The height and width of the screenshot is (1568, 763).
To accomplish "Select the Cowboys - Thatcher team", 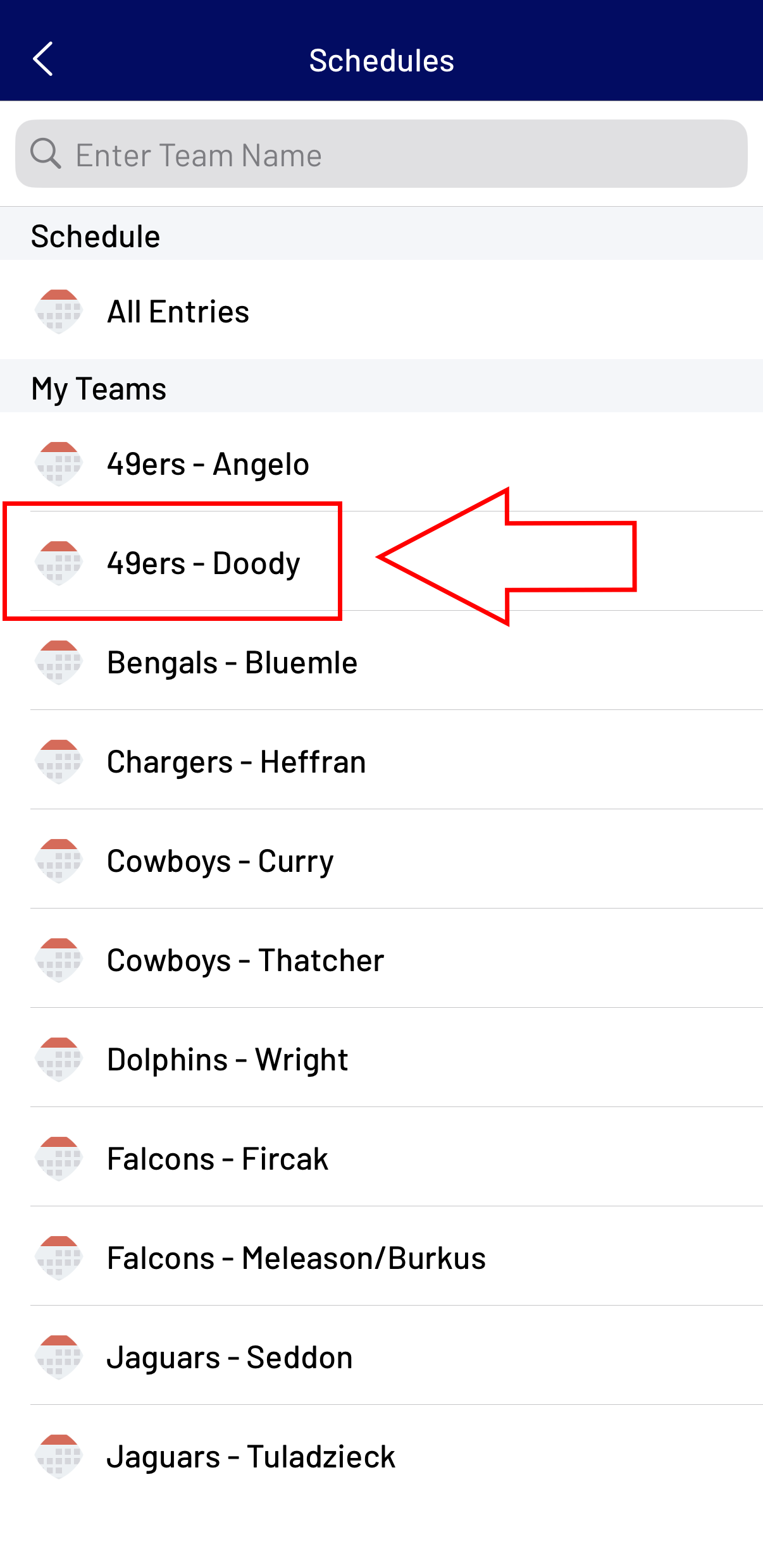I will point(381,959).
